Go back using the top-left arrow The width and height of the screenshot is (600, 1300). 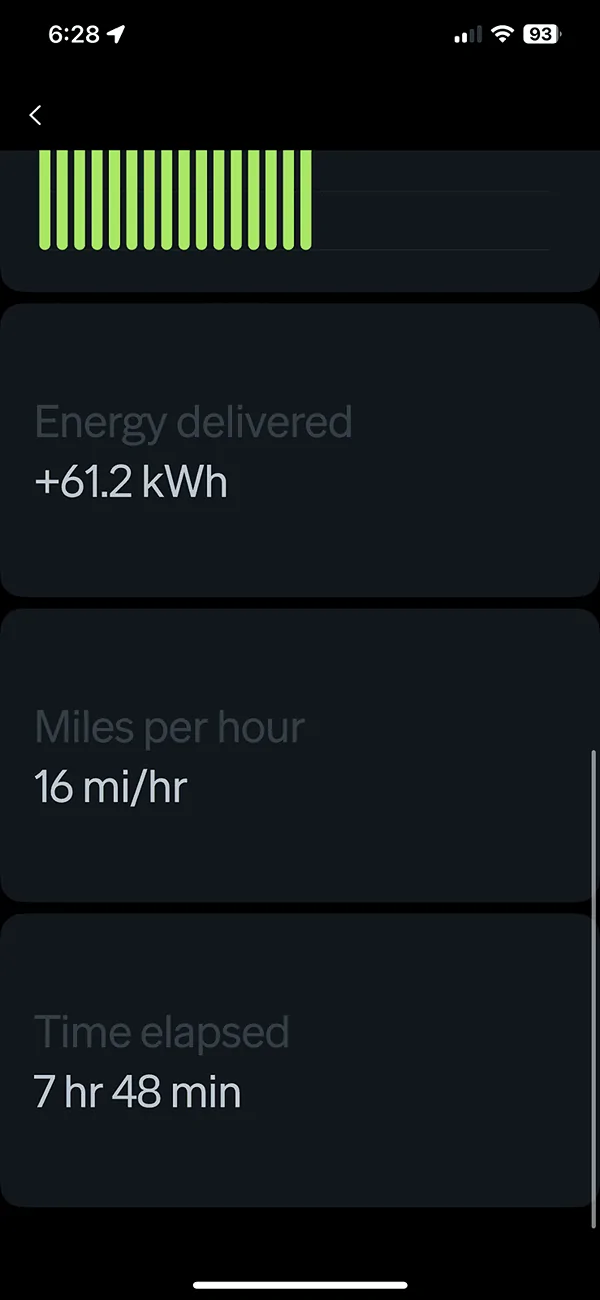coord(36,115)
